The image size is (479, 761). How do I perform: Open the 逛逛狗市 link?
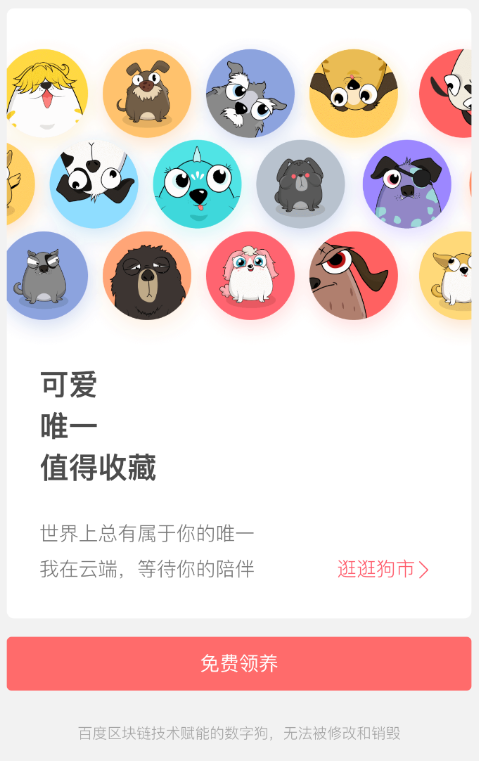point(383,569)
